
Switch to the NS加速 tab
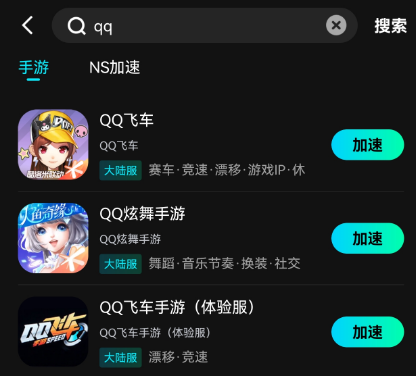115,68
